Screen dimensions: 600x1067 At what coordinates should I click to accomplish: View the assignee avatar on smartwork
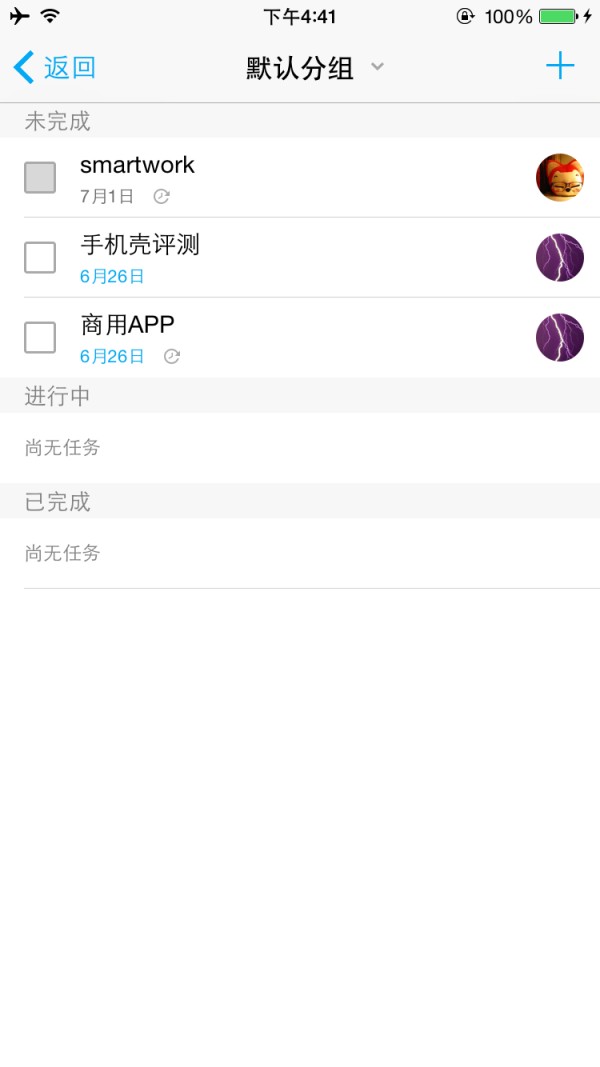tap(560, 178)
